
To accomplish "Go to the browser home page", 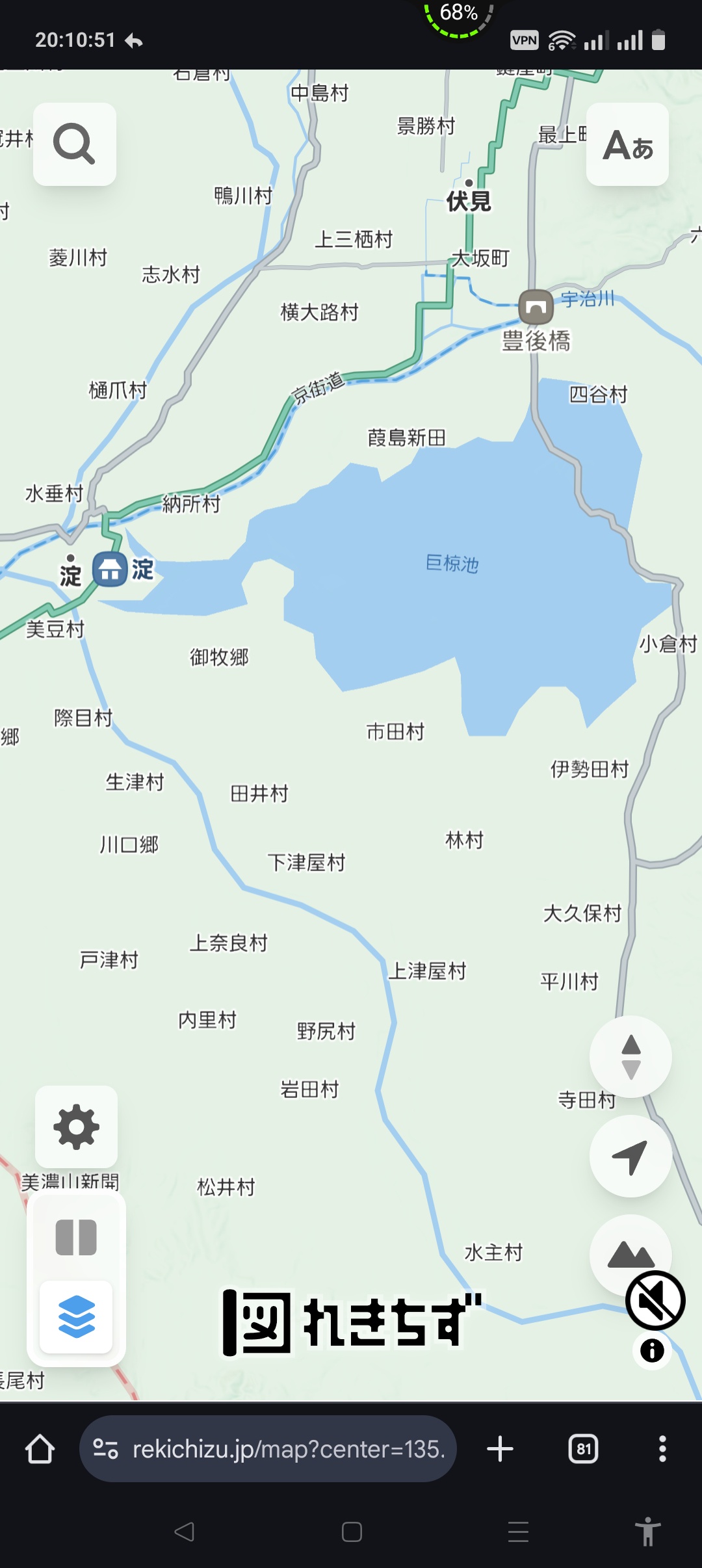I will pos(40,1449).
